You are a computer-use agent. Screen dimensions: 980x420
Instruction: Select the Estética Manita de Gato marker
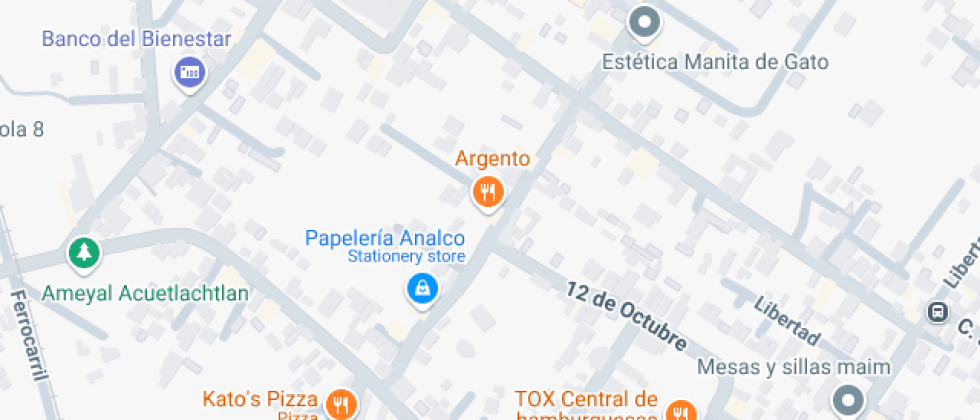644,22
